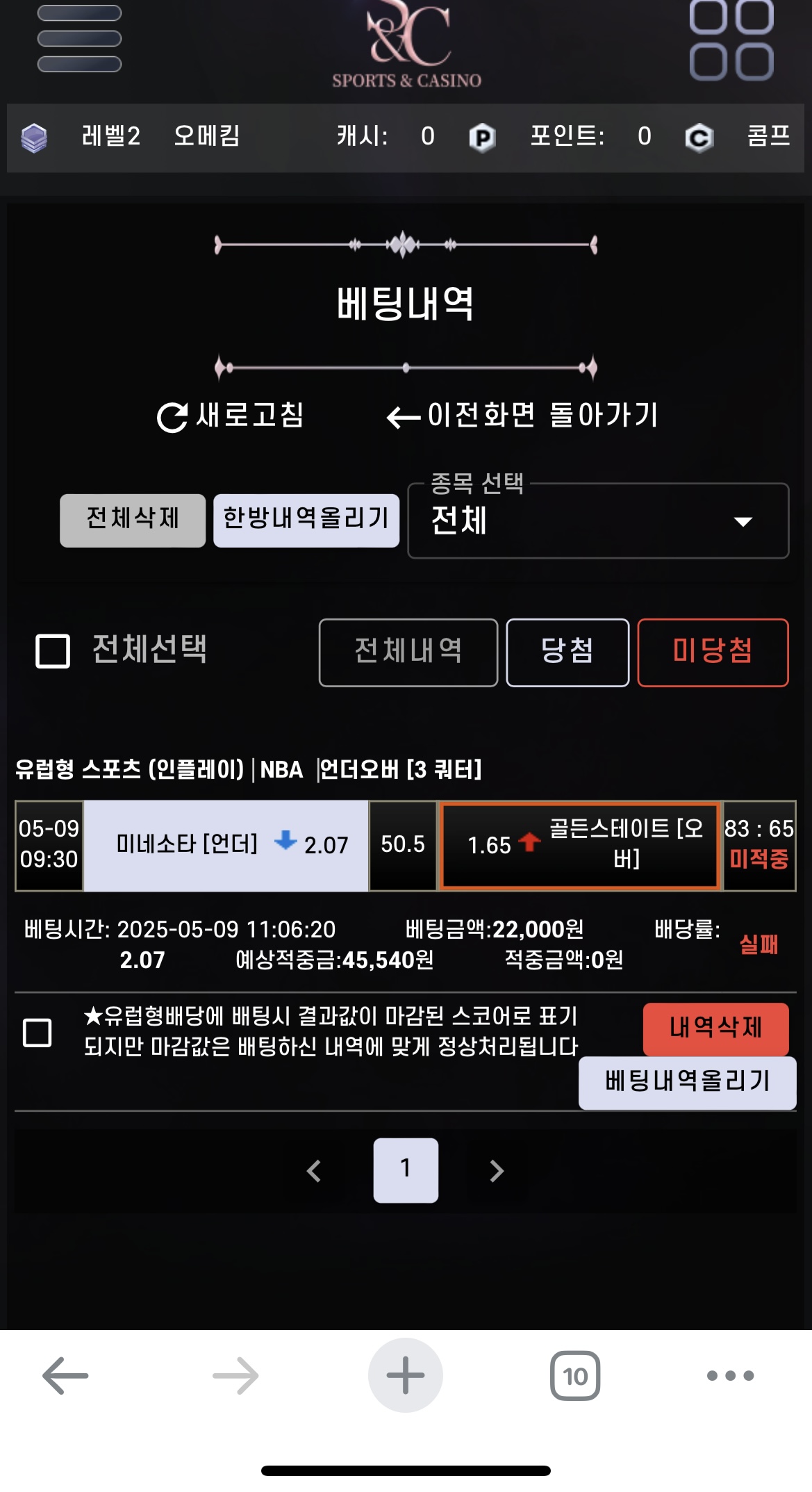
Task: Tap the 콤프 balance item
Action: tap(768, 136)
